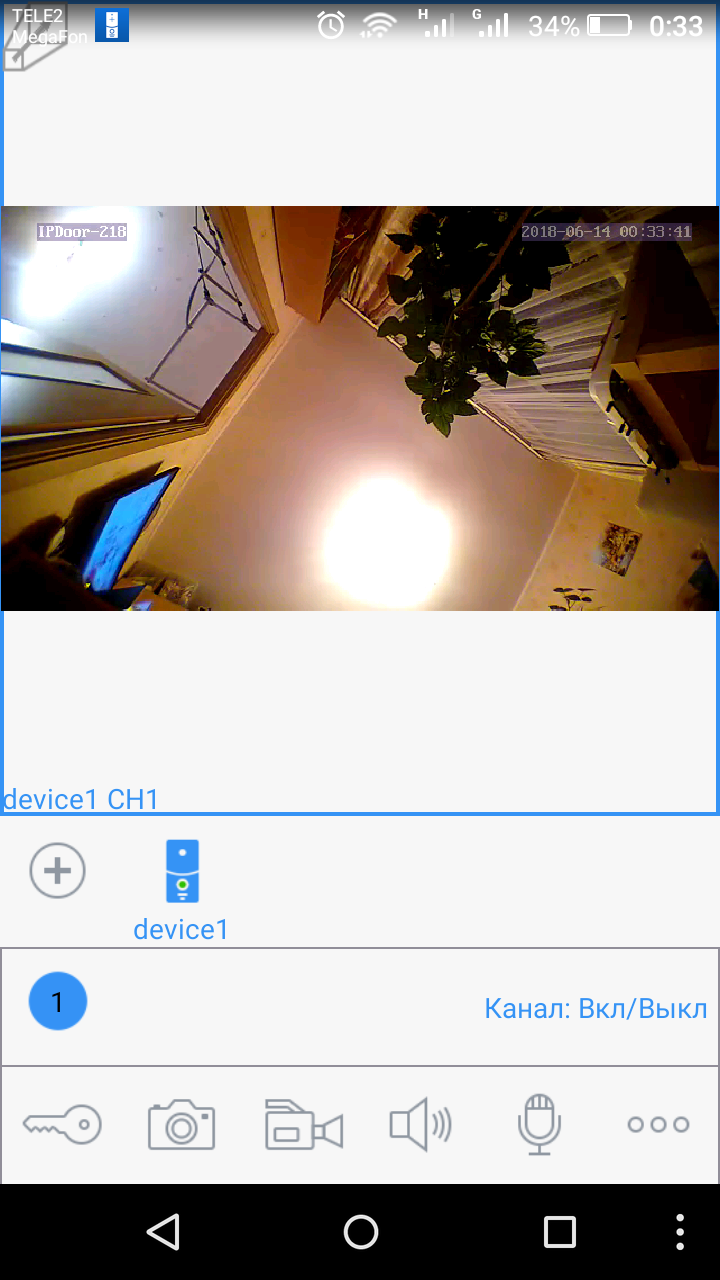Viewport: 720px width, 1280px height.
Task: Open system menu vertical dots
Action: [680, 1232]
